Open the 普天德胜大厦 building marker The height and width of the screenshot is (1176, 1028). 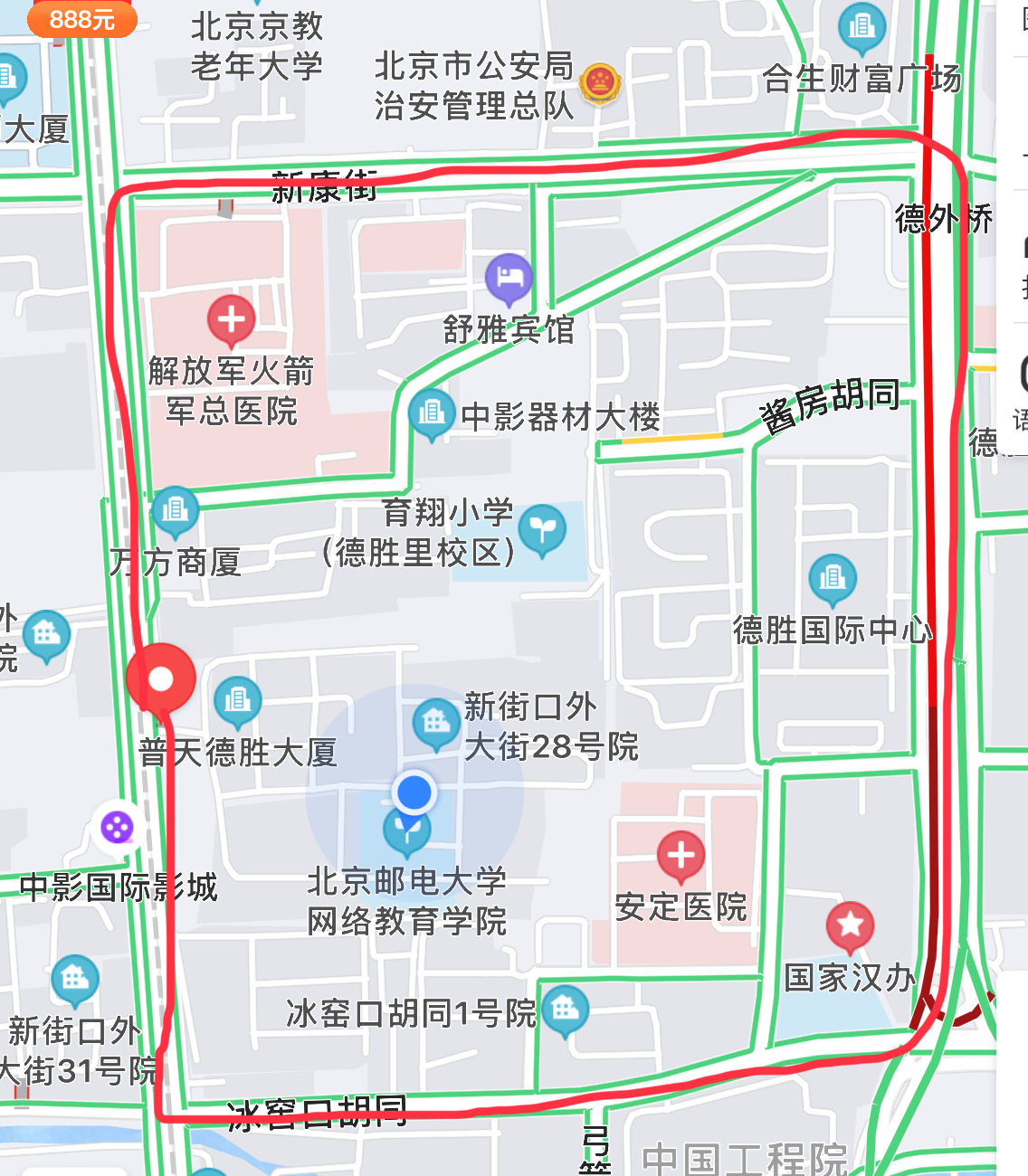click(x=237, y=700)
